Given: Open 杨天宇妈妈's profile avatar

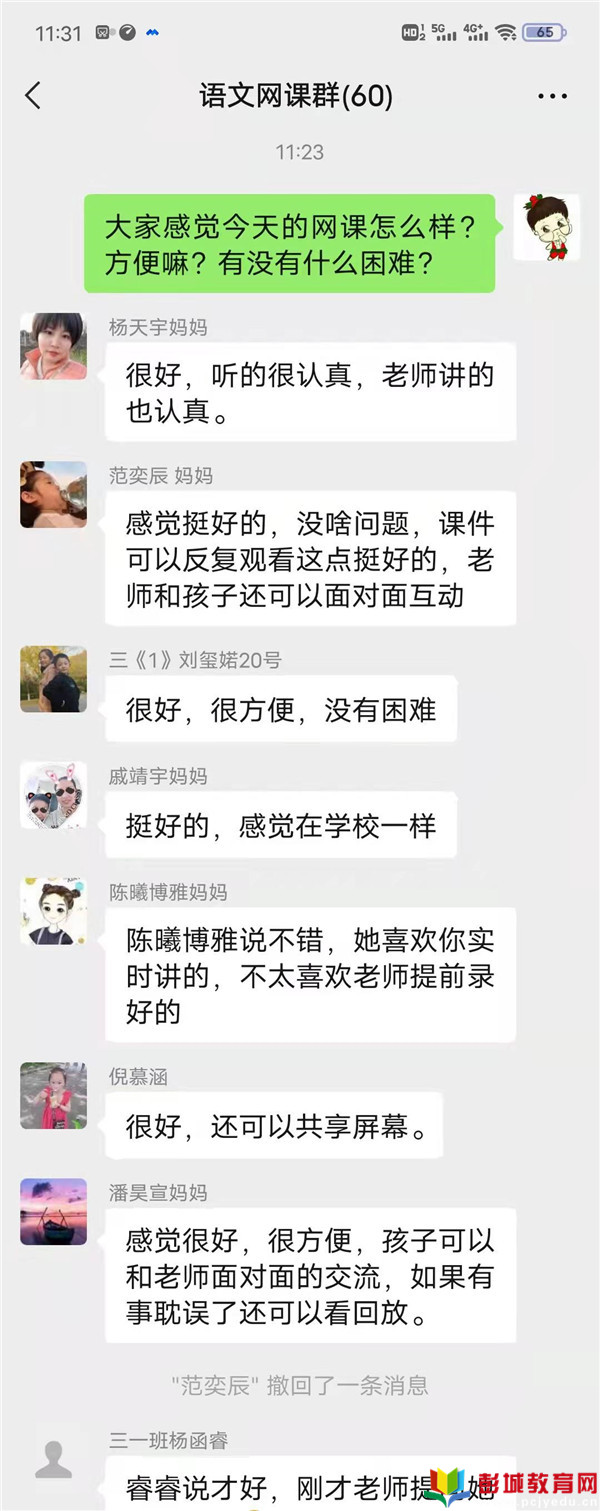Looking at the screenshot, I should point(53,346).
